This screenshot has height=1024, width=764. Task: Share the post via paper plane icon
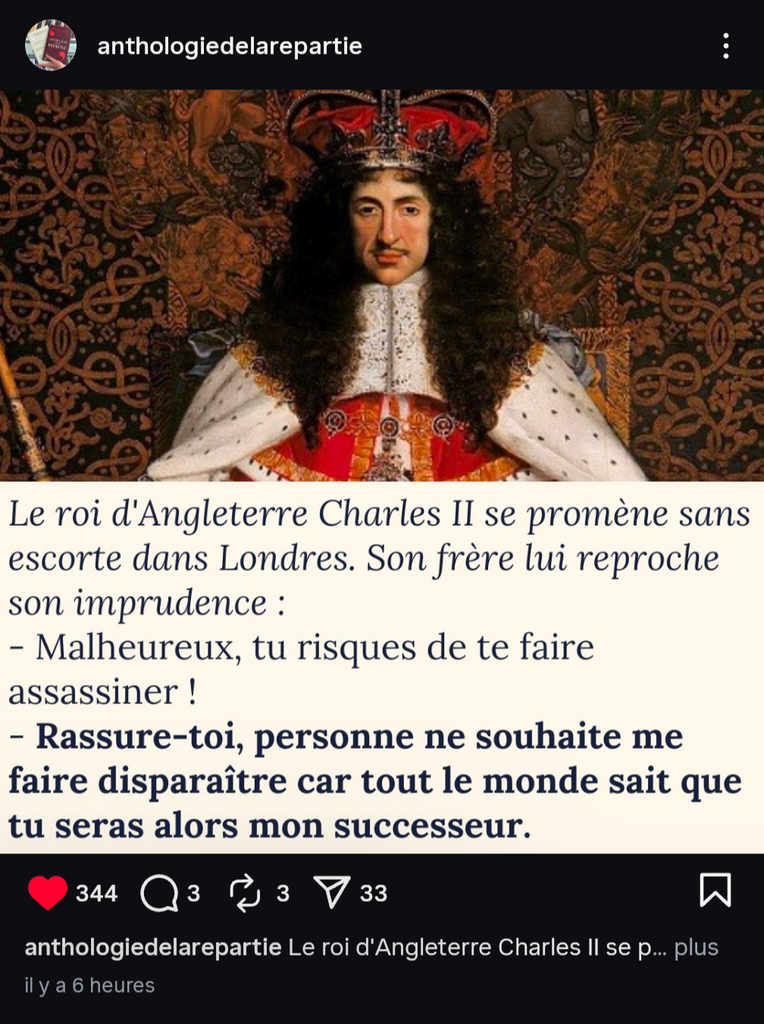331,893
